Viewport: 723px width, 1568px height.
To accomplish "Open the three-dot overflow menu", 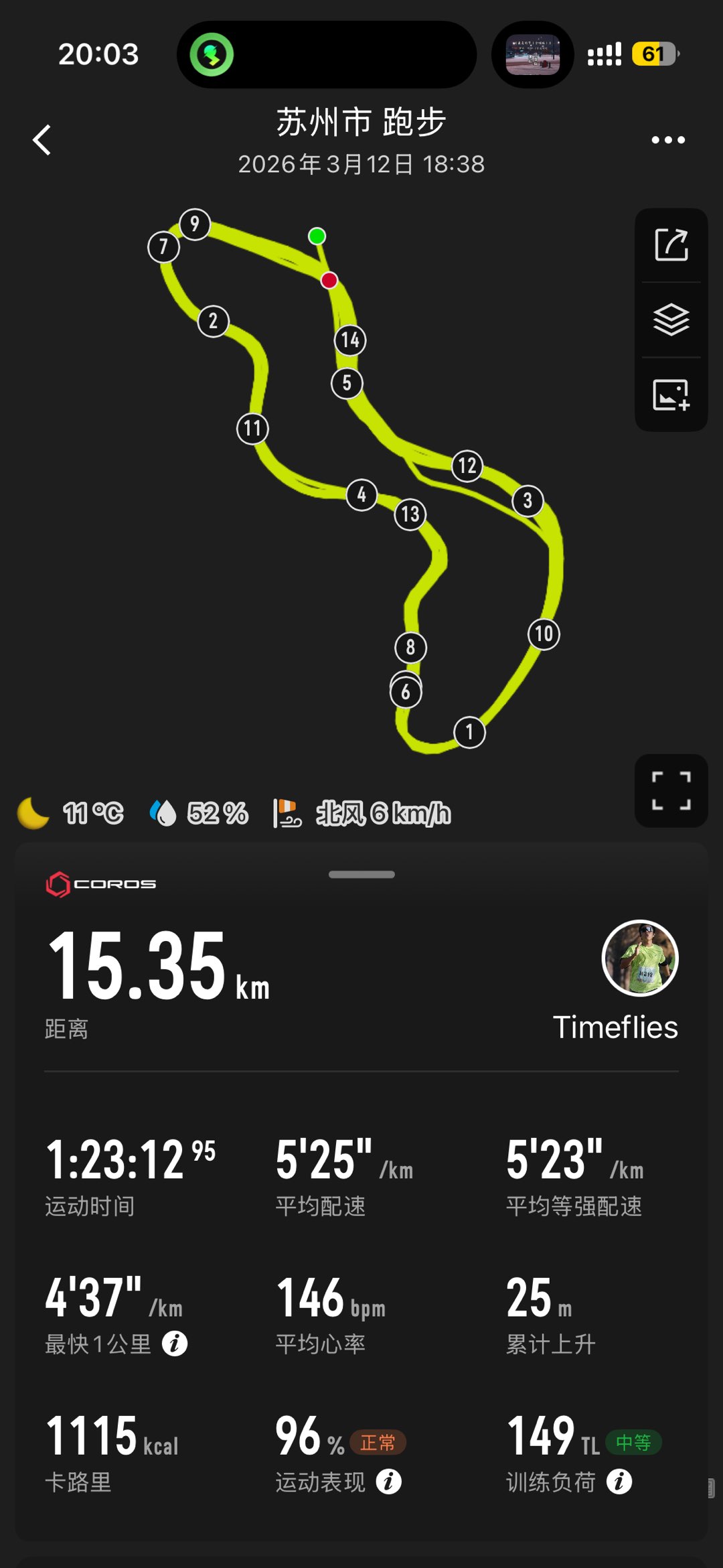I will click(x=668, y=140).
